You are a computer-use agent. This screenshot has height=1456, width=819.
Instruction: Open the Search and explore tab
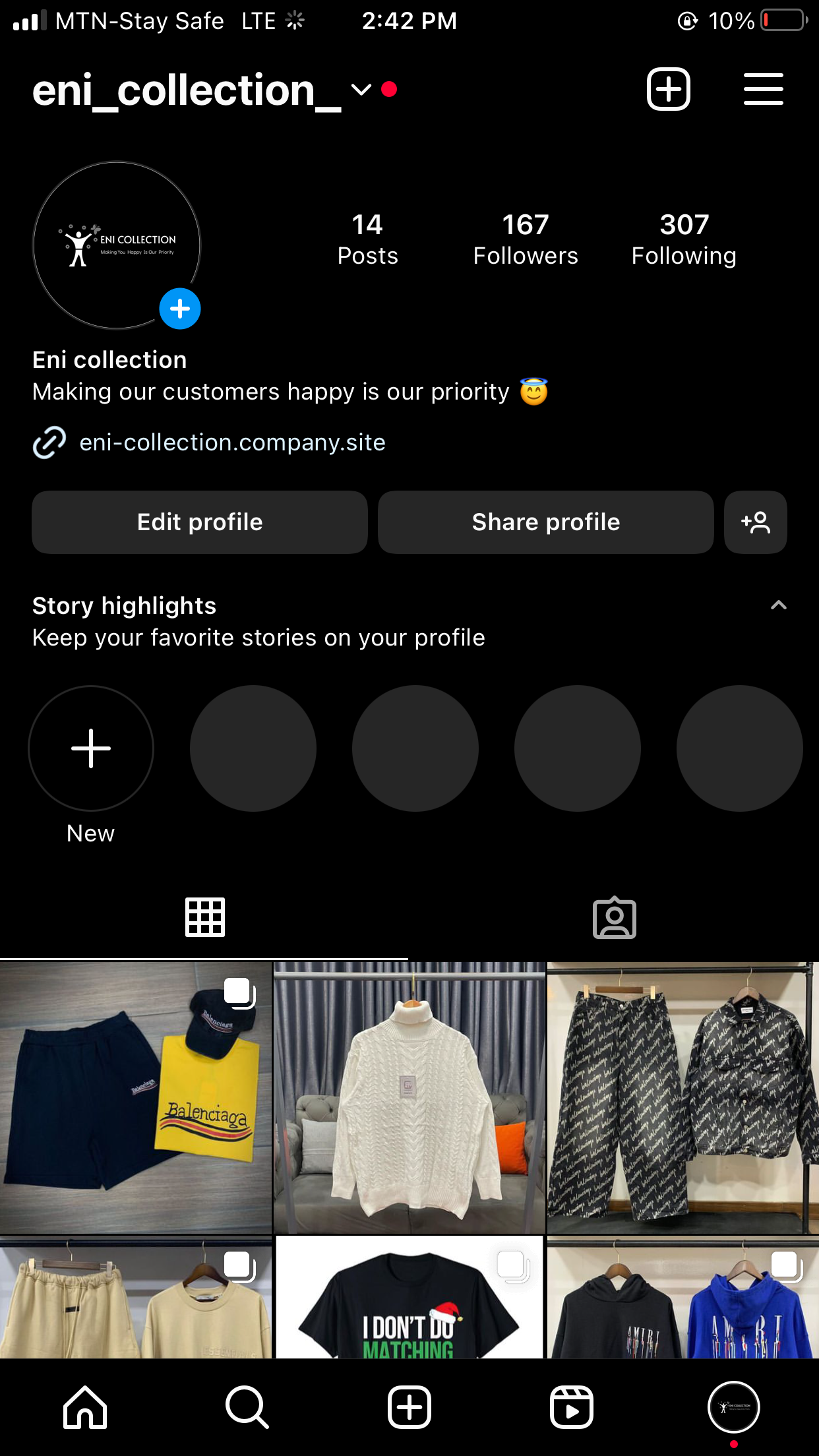tap(247, 1407)
